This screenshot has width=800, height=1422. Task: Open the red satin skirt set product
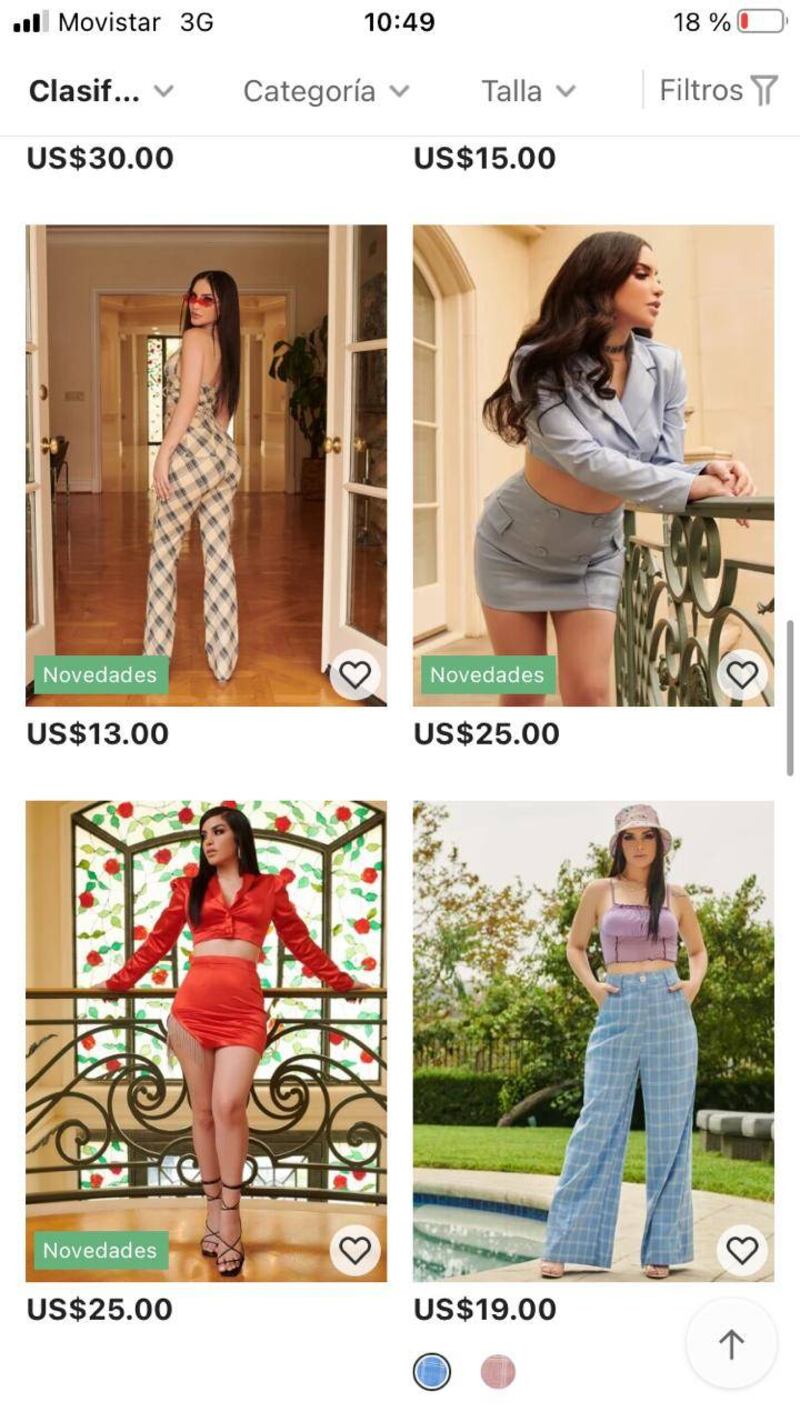(206, 1041)
